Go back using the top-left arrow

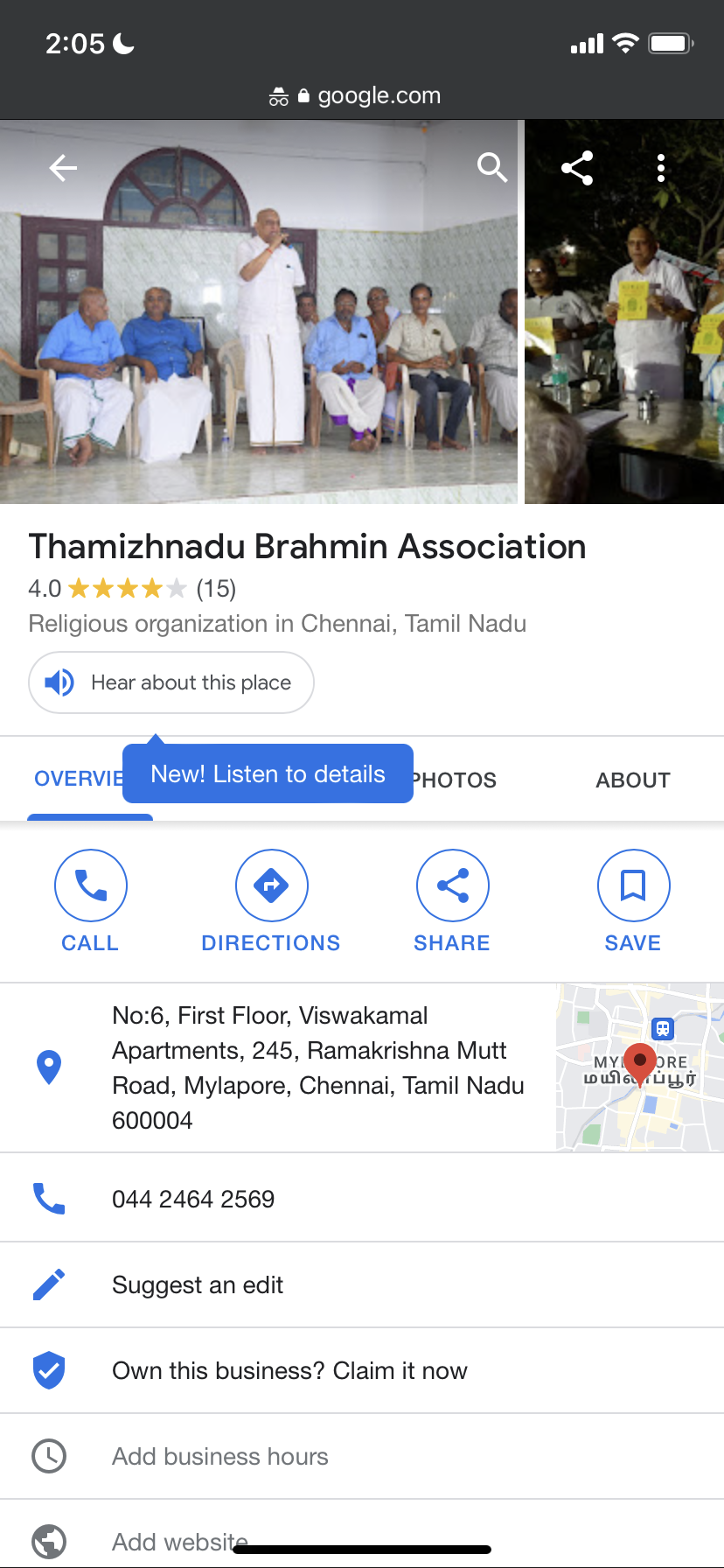pos(63,167)
